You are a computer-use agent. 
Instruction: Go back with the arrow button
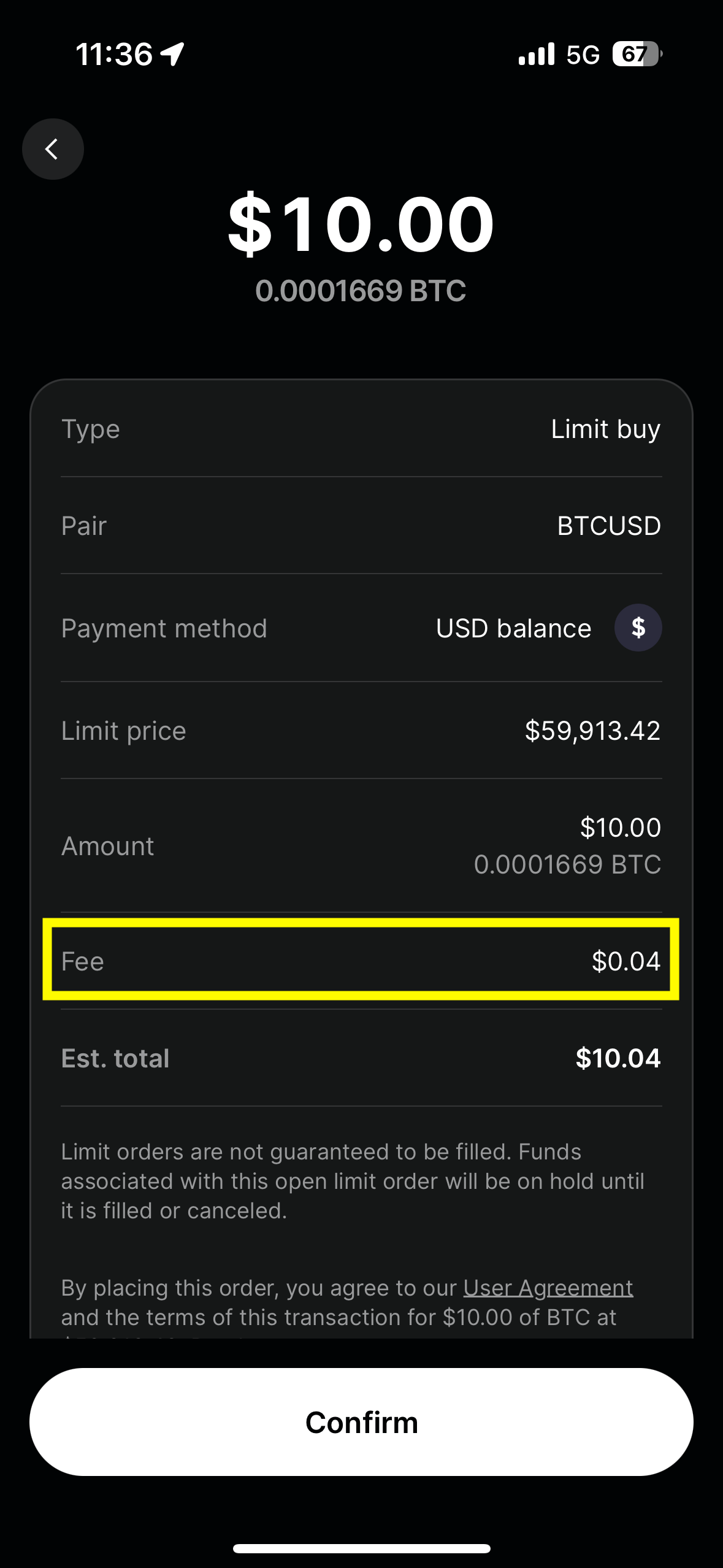pos(53,149)
